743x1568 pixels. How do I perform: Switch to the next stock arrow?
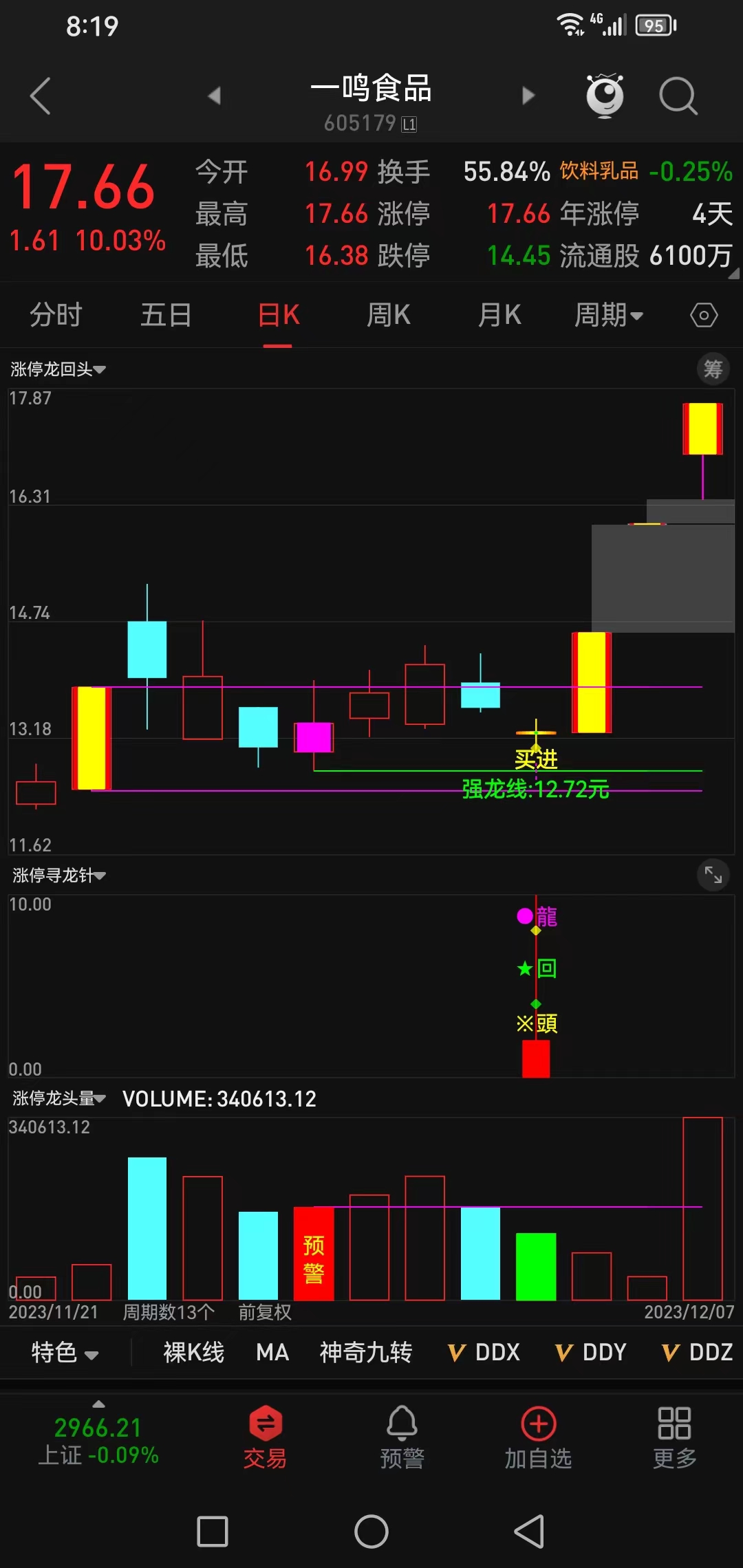pos(528,96)
